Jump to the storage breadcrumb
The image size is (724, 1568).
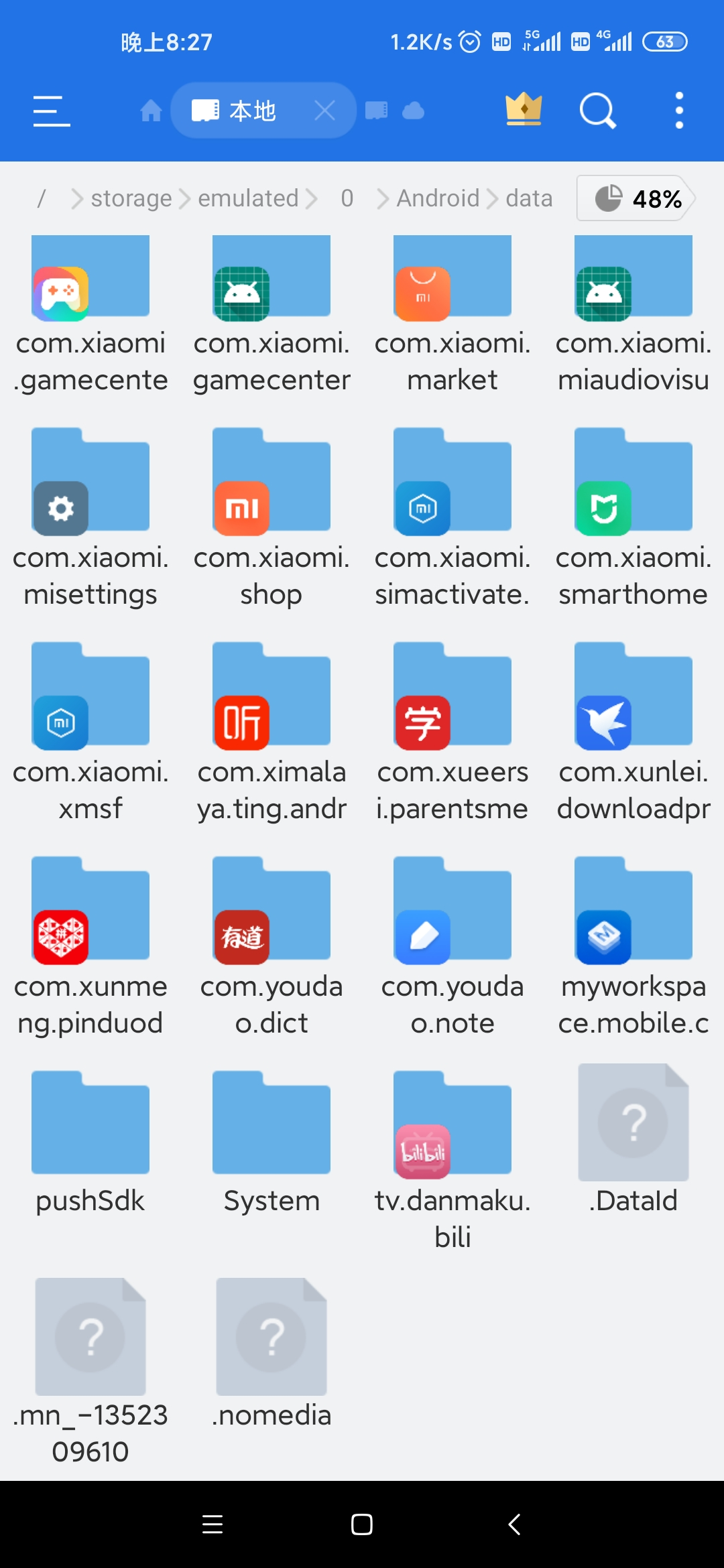pyautogui.click(x=131, y=198)
